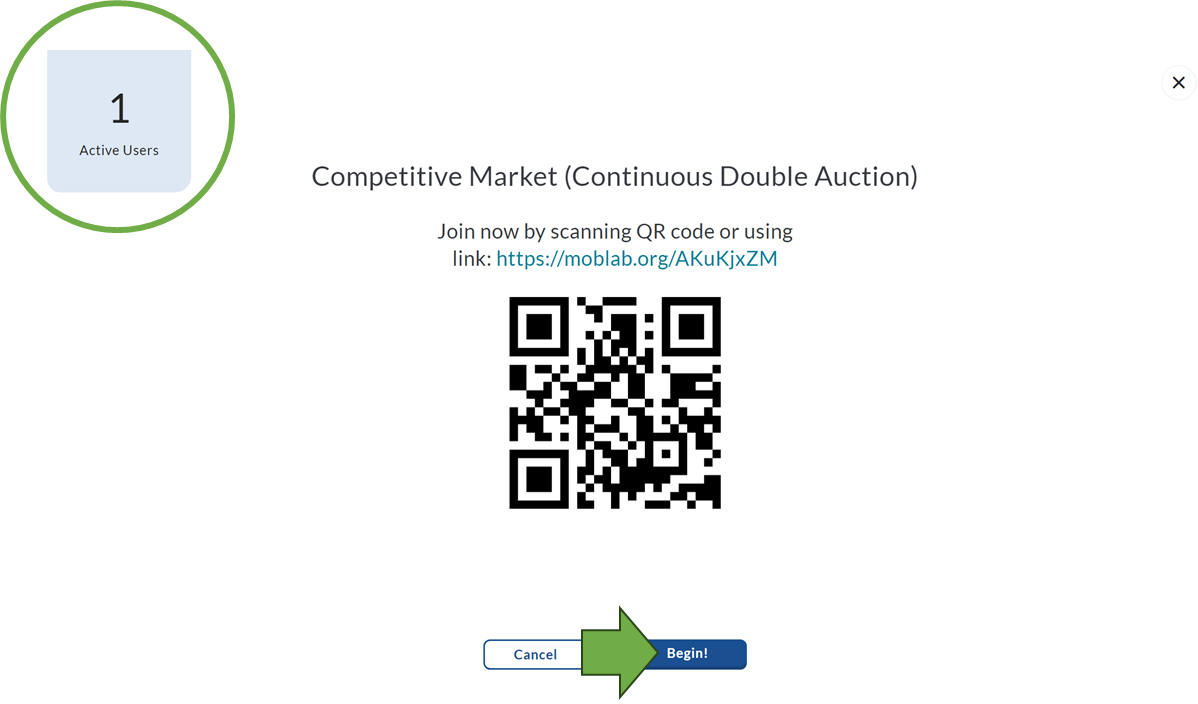Close the join dialog with X
This screenshot has width=1198, height=704.
click(1178, 83)
